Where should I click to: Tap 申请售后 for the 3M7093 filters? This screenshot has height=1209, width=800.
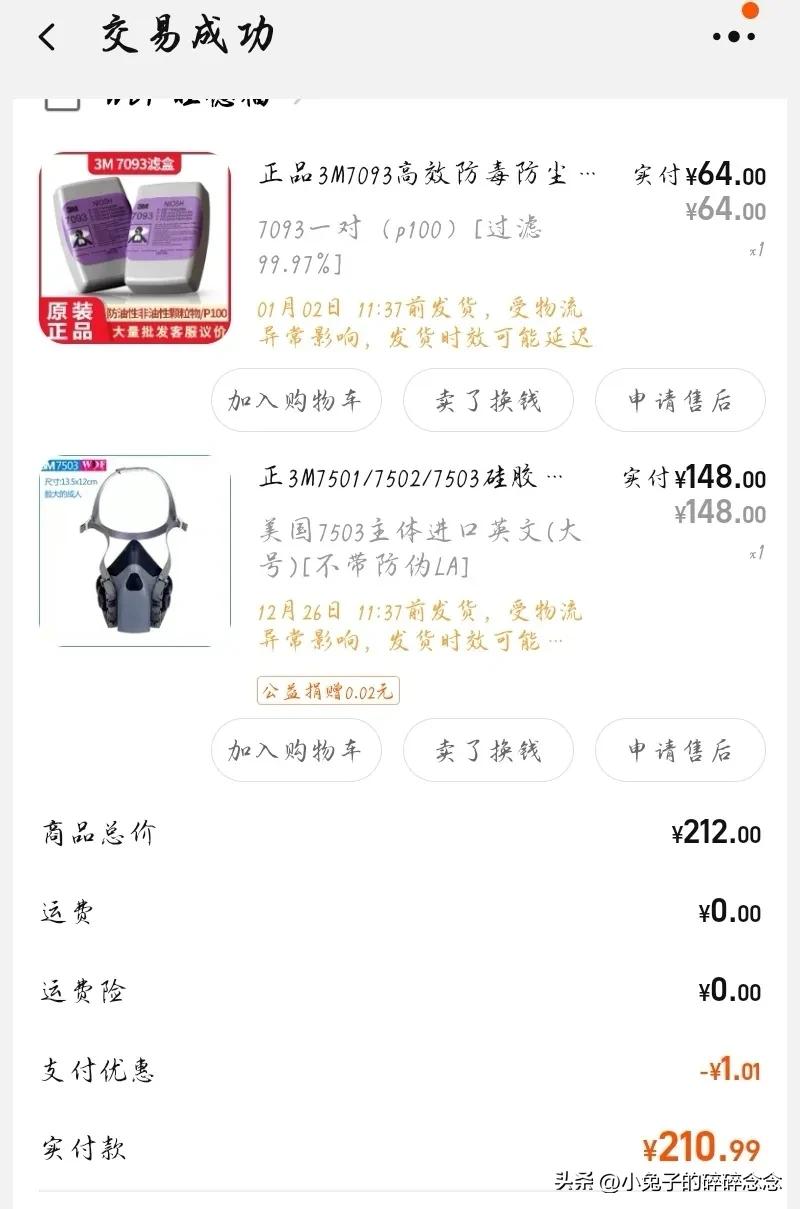click(680, 400)
